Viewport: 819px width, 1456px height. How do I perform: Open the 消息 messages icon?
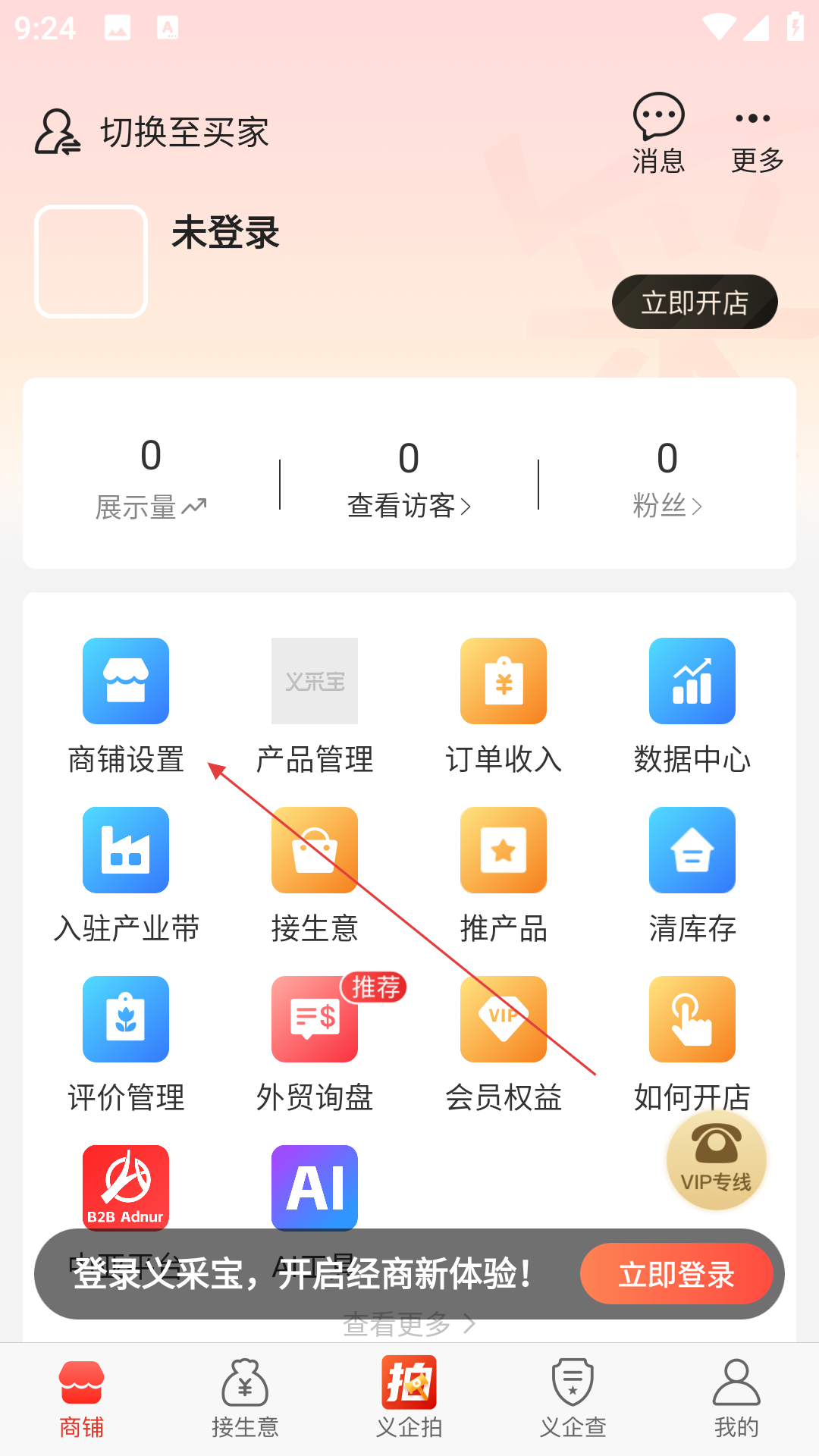(658, 133)
